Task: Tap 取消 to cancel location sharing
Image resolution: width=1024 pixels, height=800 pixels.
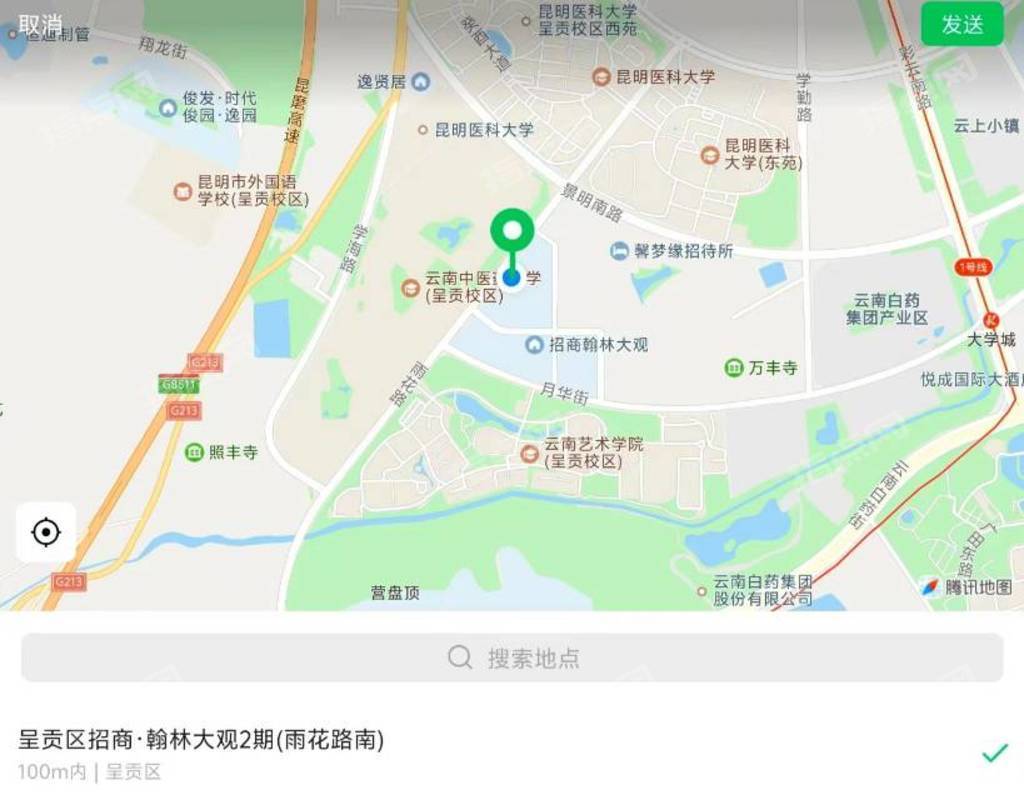Action: tap(40, 22)
